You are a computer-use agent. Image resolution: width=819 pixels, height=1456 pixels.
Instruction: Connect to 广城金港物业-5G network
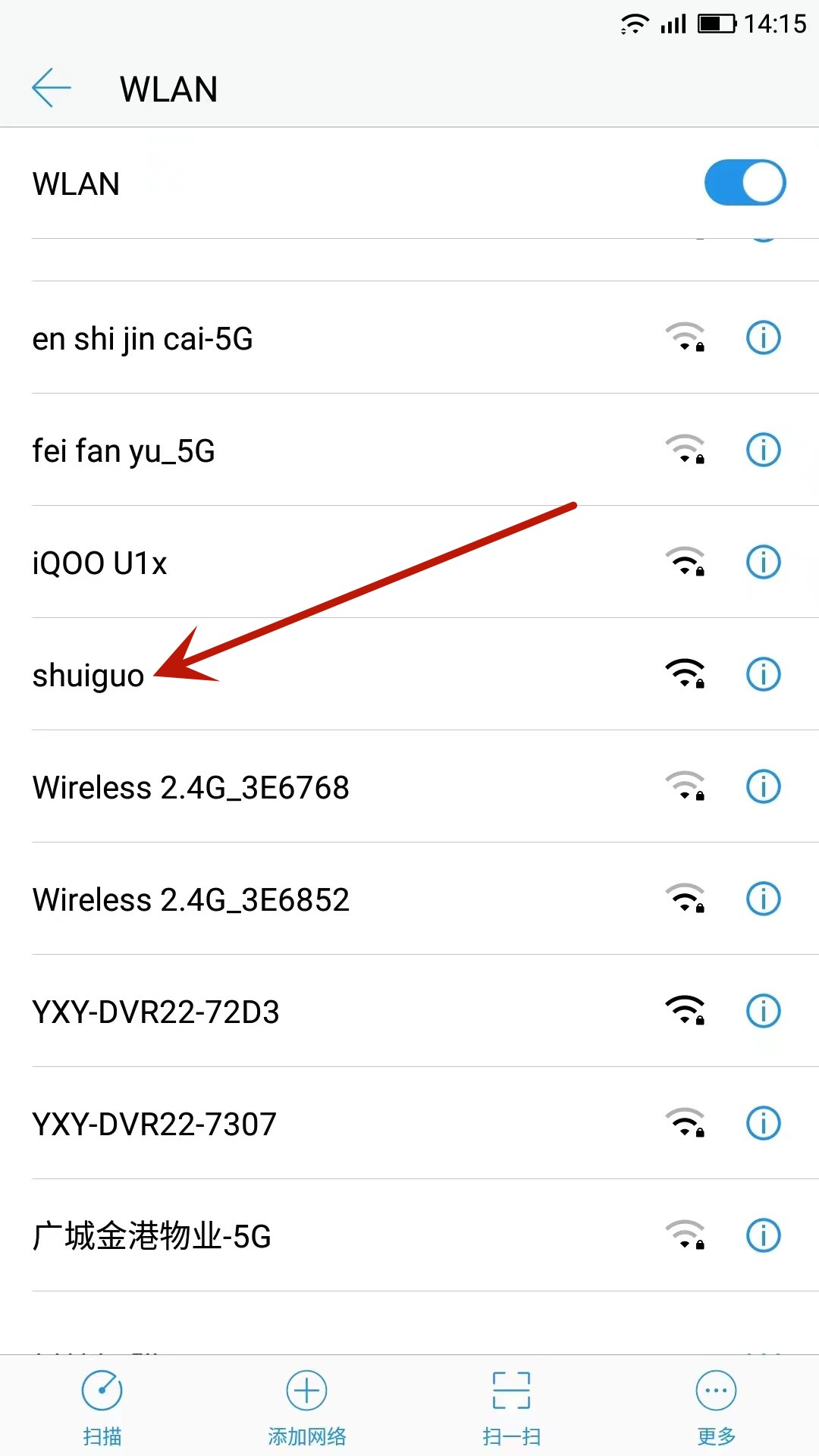coord(152,1236)
